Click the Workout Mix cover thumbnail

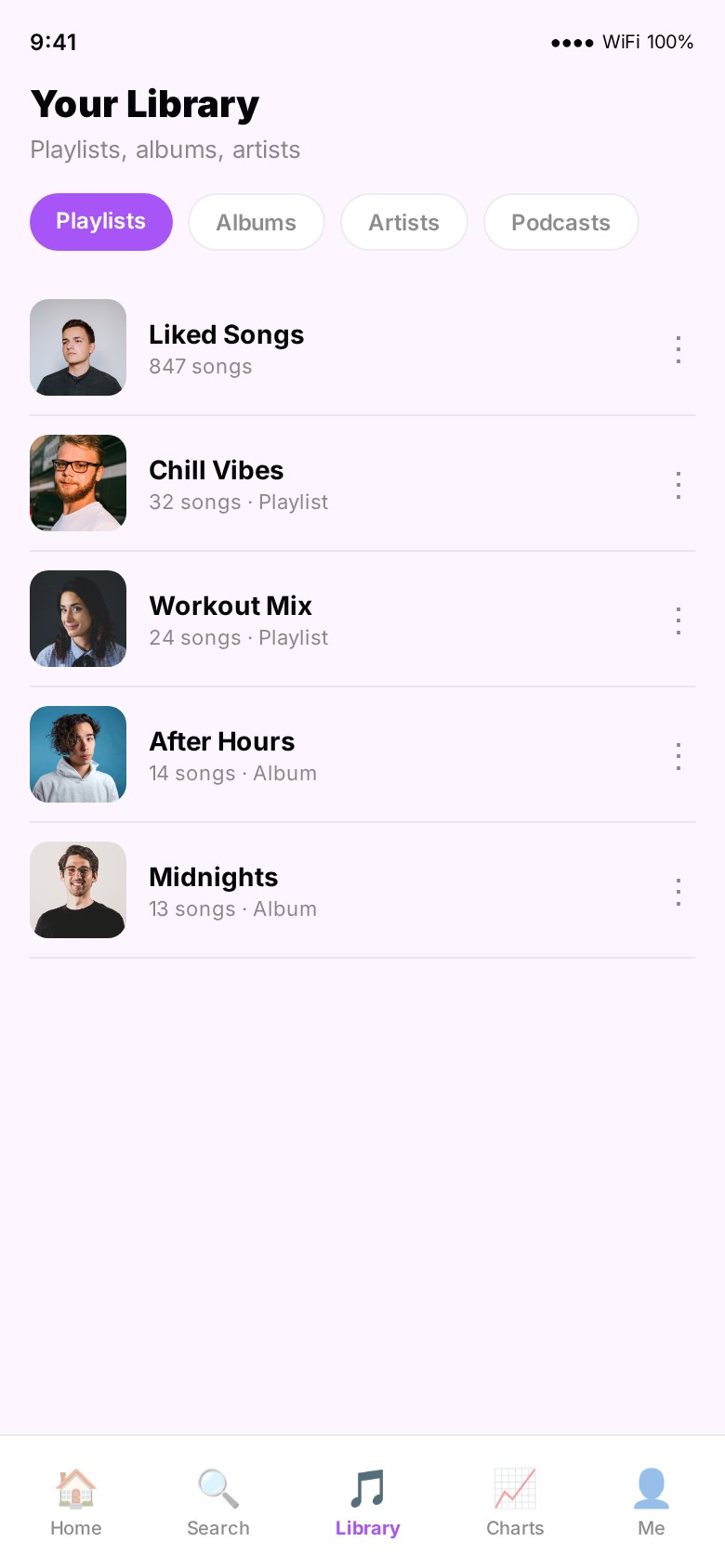tap(77, 618)
